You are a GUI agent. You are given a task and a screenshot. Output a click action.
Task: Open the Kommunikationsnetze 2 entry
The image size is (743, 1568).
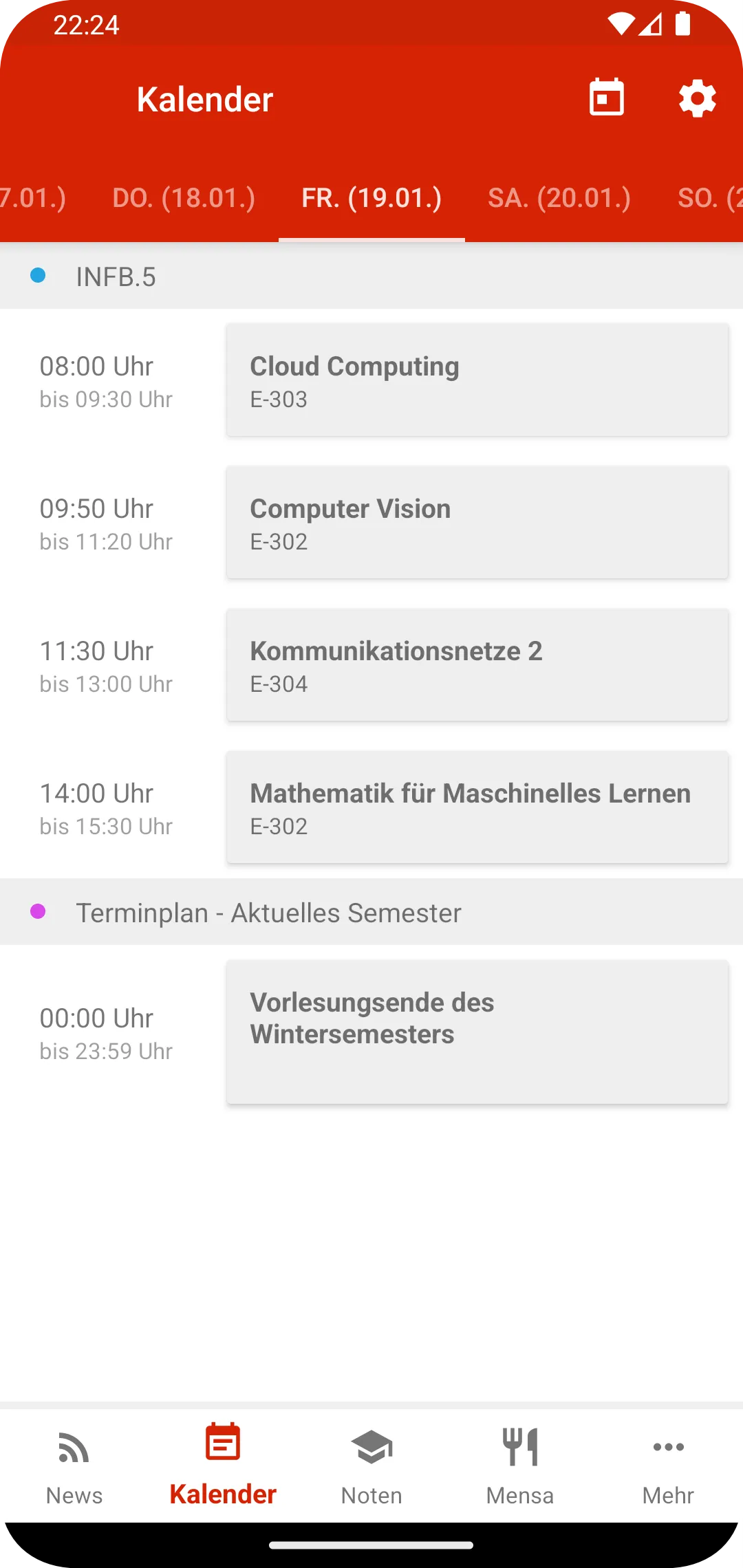coord(477,664)
